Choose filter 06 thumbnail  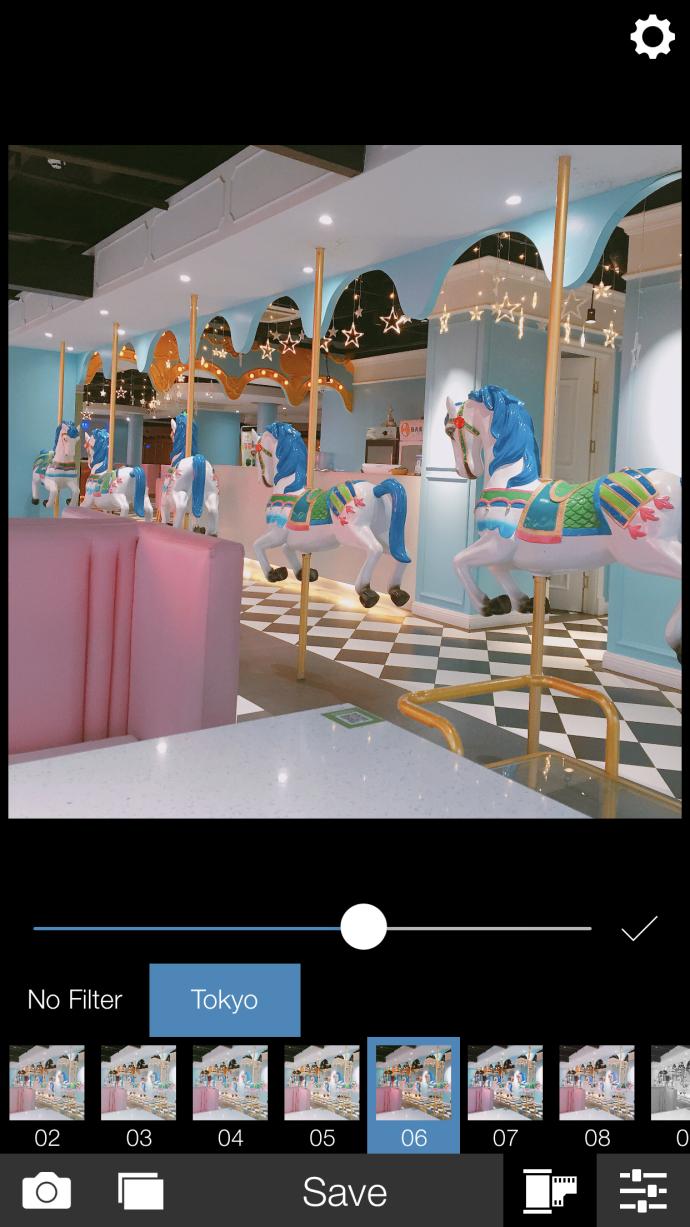(x=413, y=1095)
